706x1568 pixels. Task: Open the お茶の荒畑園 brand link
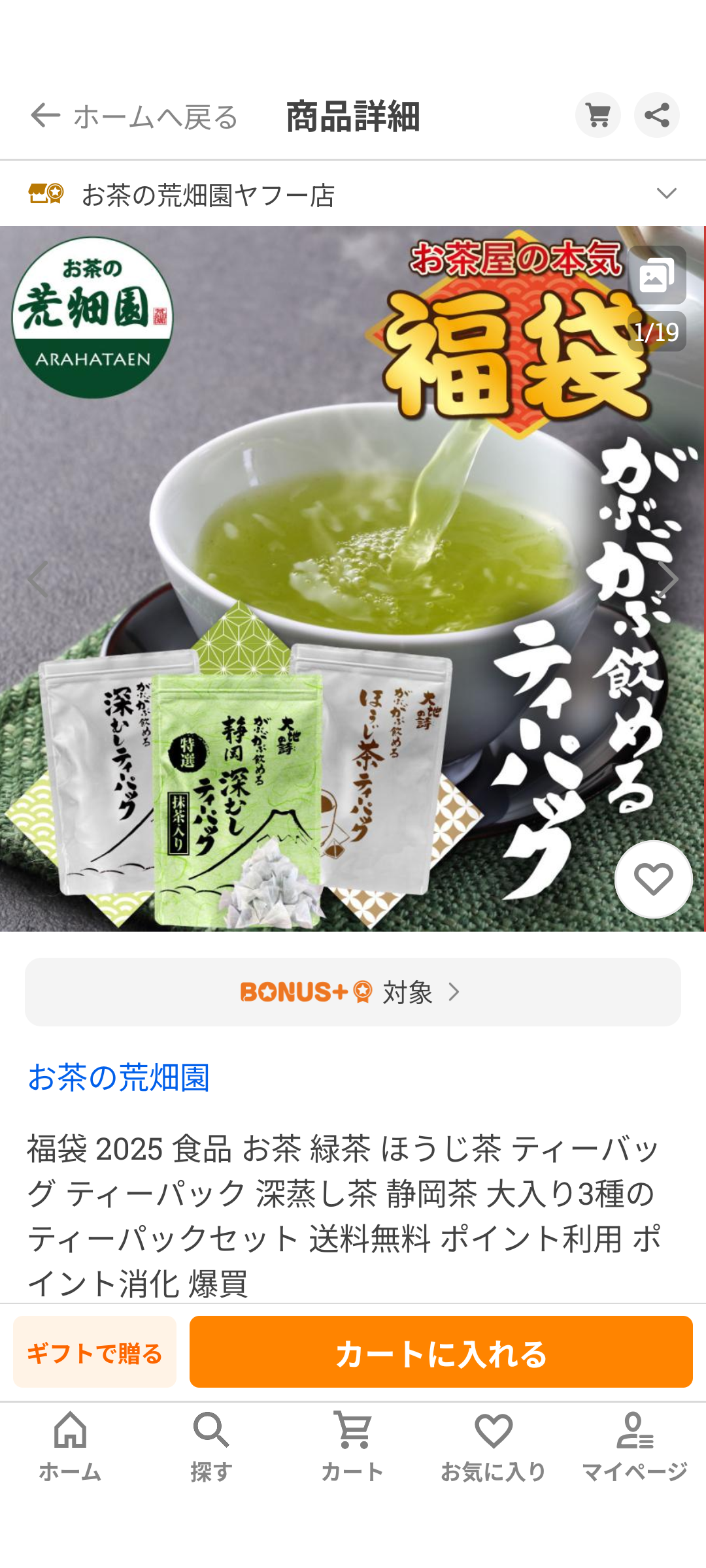(x=118, y=1077)
